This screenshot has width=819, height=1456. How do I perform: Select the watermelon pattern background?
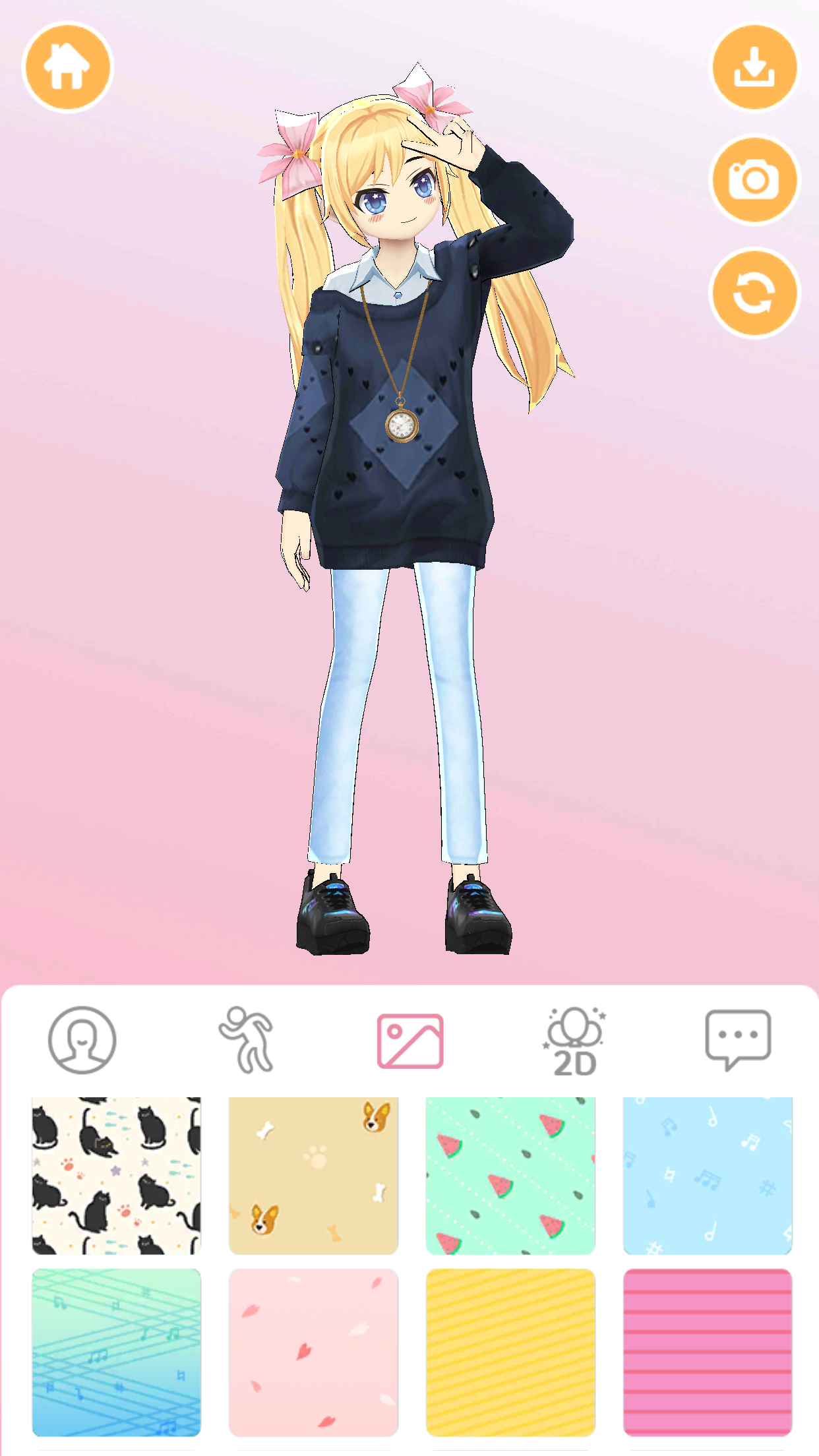tap(510, 1176)
